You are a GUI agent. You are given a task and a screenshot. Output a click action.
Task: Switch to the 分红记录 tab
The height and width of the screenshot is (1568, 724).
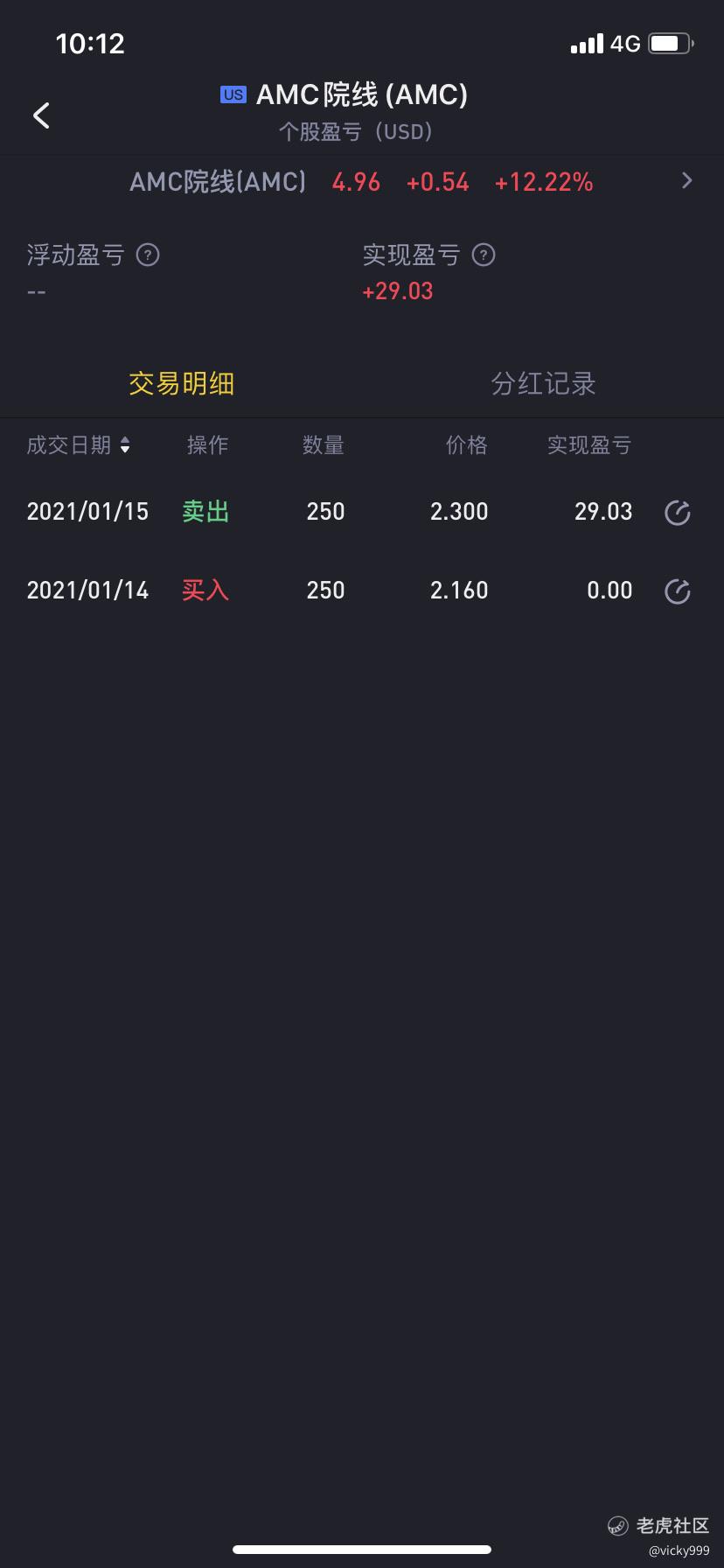pyautogui.click(x=543, y=383)
